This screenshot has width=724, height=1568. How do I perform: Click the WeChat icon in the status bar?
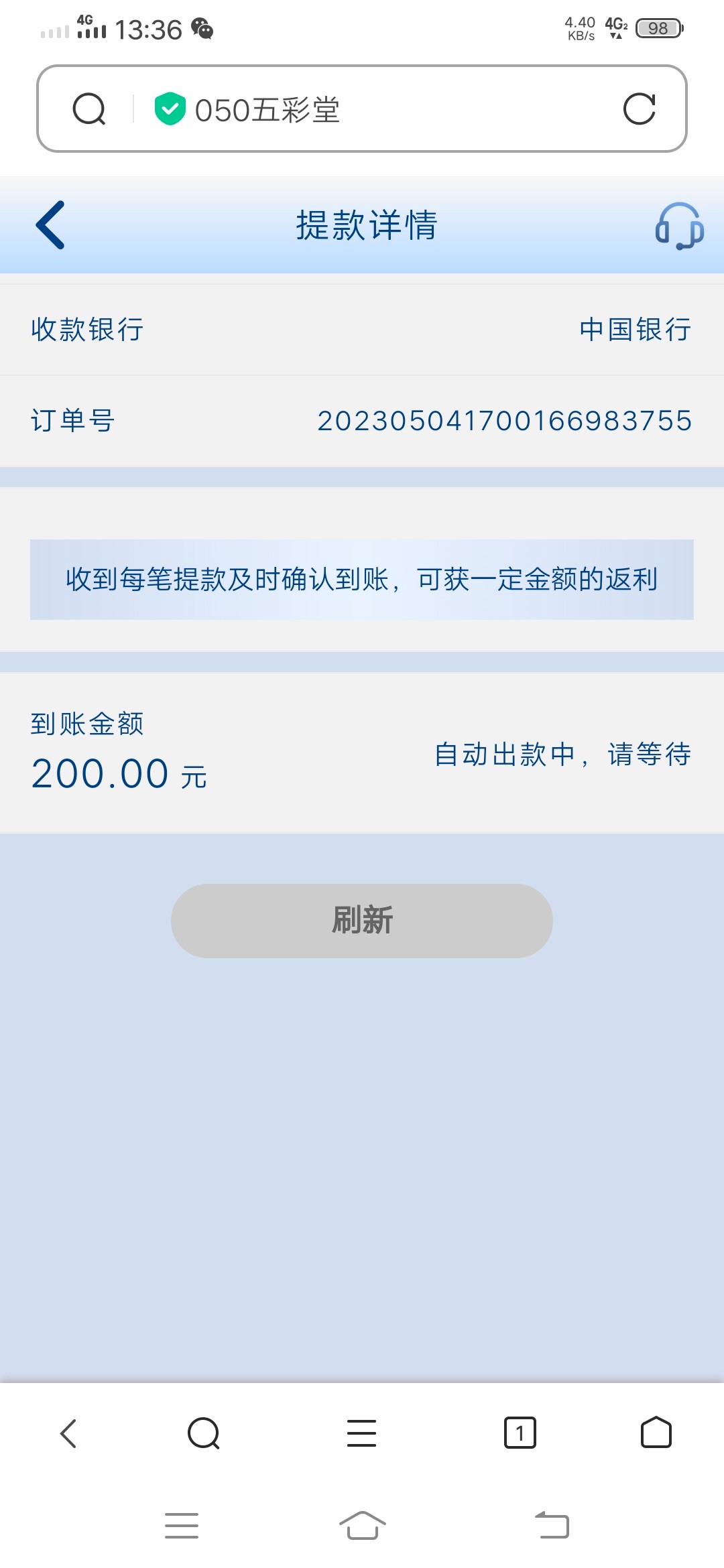pyautogui.click(x=201, y=28)
